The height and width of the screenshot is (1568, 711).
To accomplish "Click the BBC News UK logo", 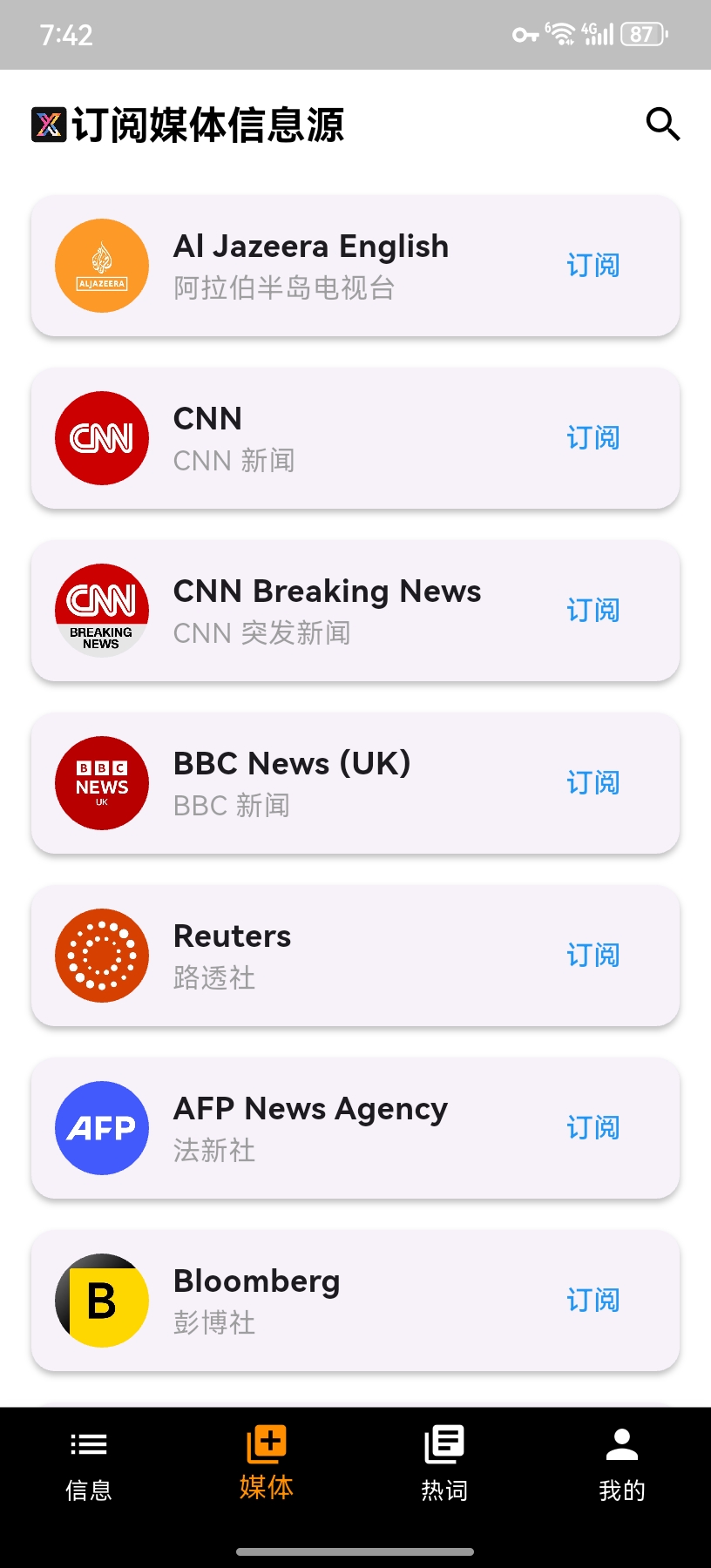I will point(101,782).
